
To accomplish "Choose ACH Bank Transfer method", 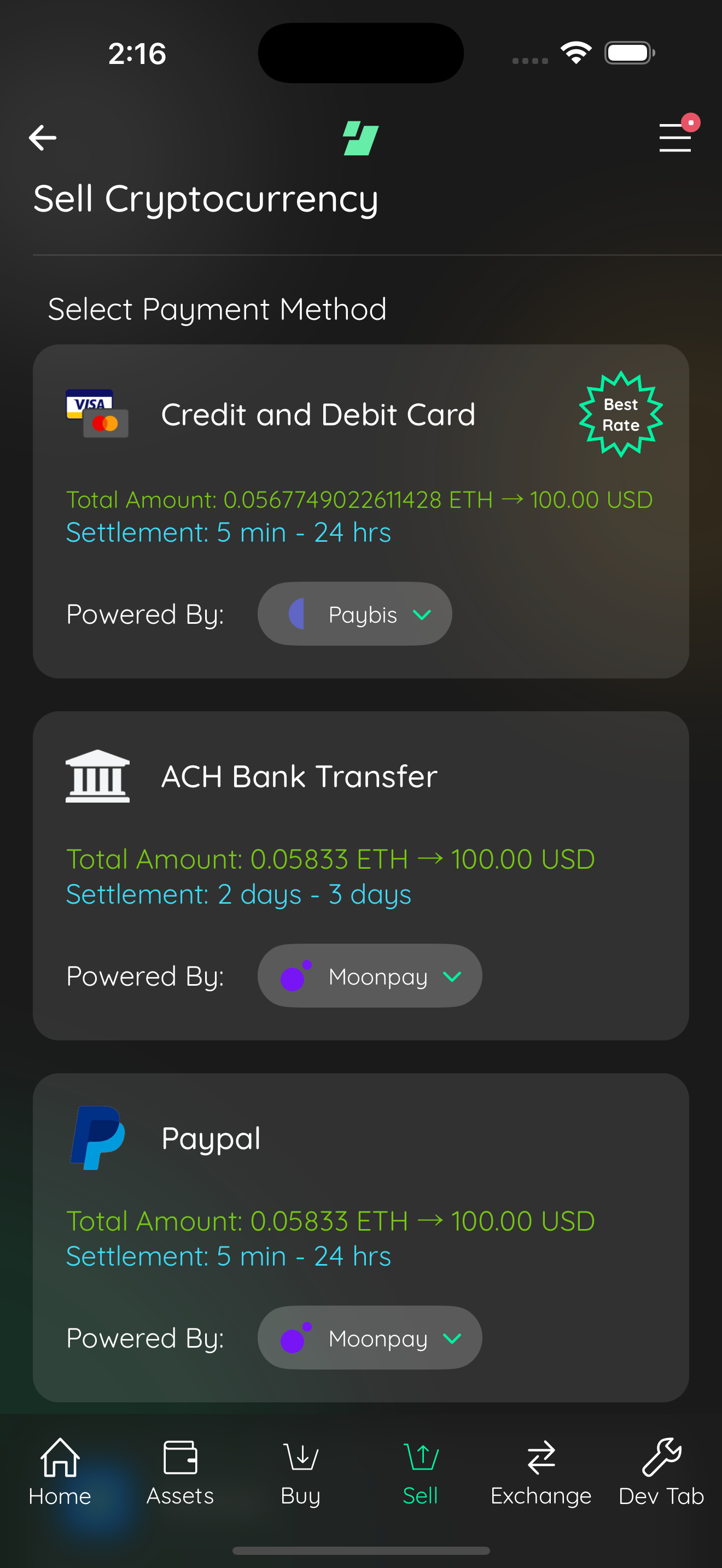I will tap(360, 875).
